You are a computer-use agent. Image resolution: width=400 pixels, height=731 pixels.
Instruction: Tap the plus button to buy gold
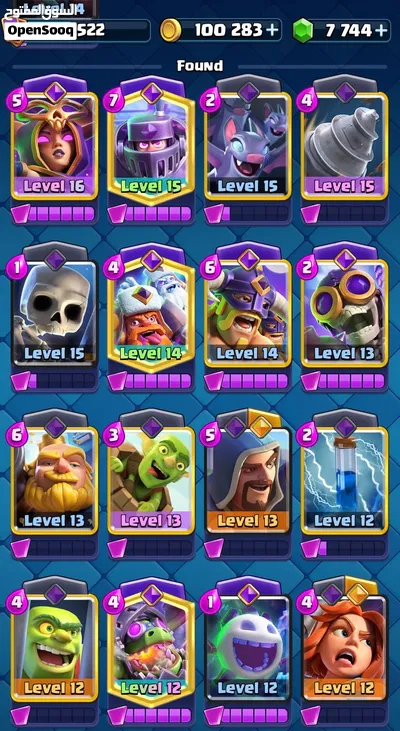tap(272, 30)
